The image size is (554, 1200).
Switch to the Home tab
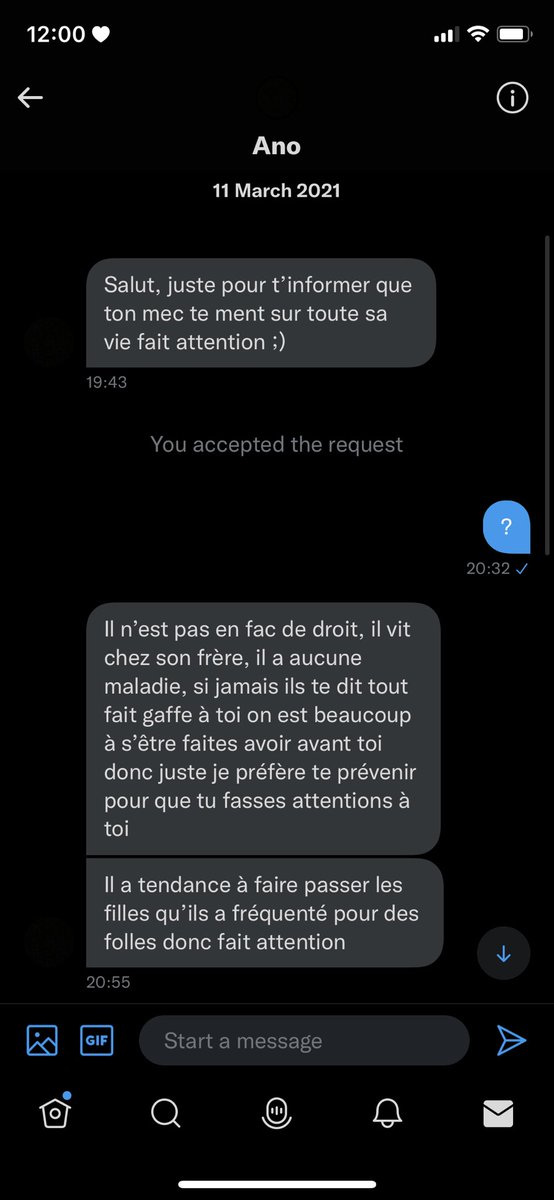click(x=55, y=1112)
